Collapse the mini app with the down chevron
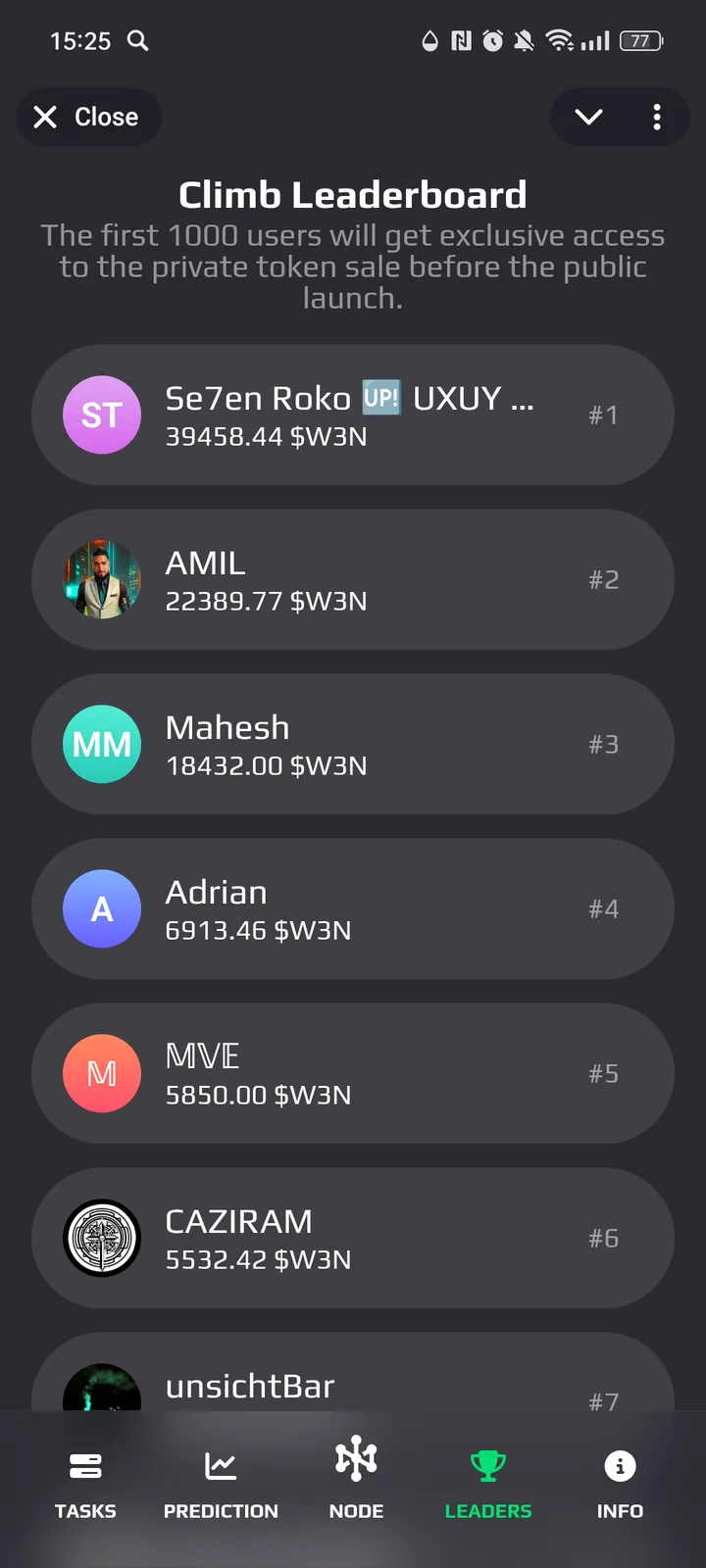 click(x=588, y=117)
